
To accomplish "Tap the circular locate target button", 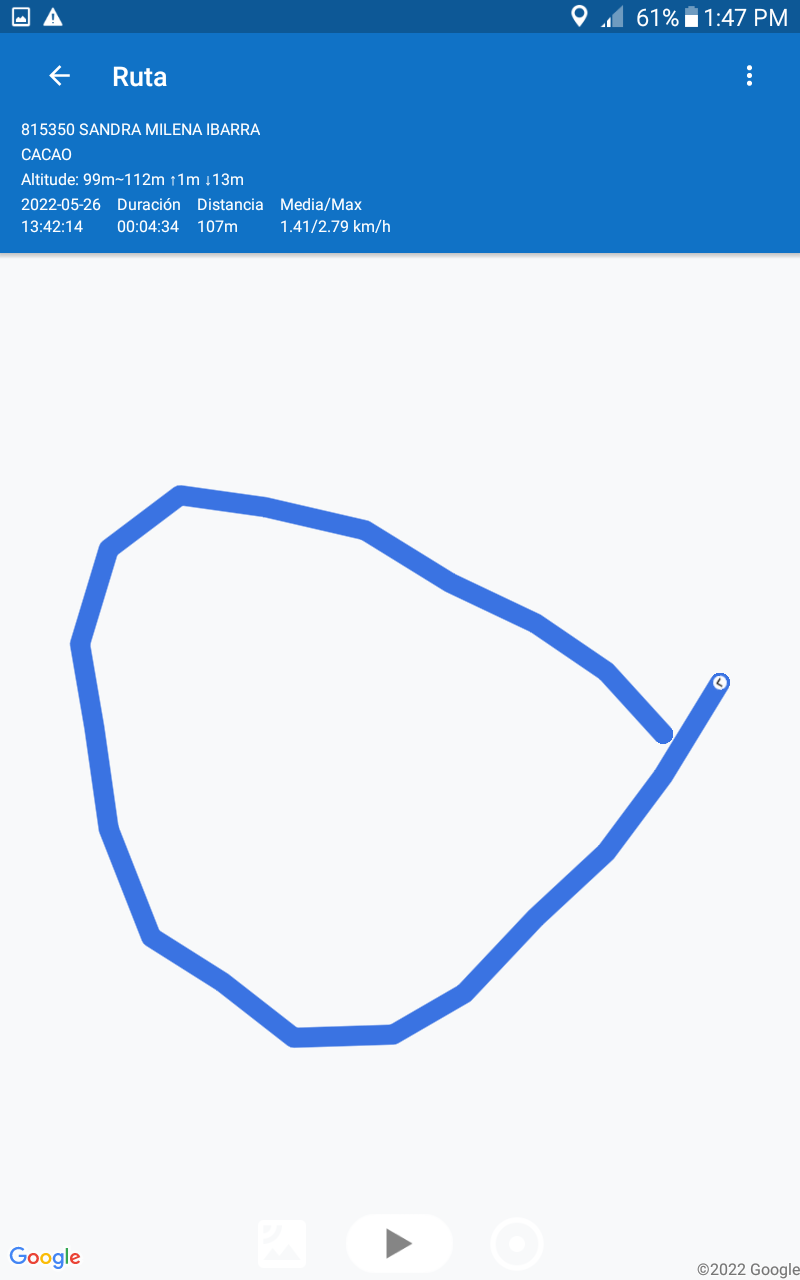I will point(517,1244).
